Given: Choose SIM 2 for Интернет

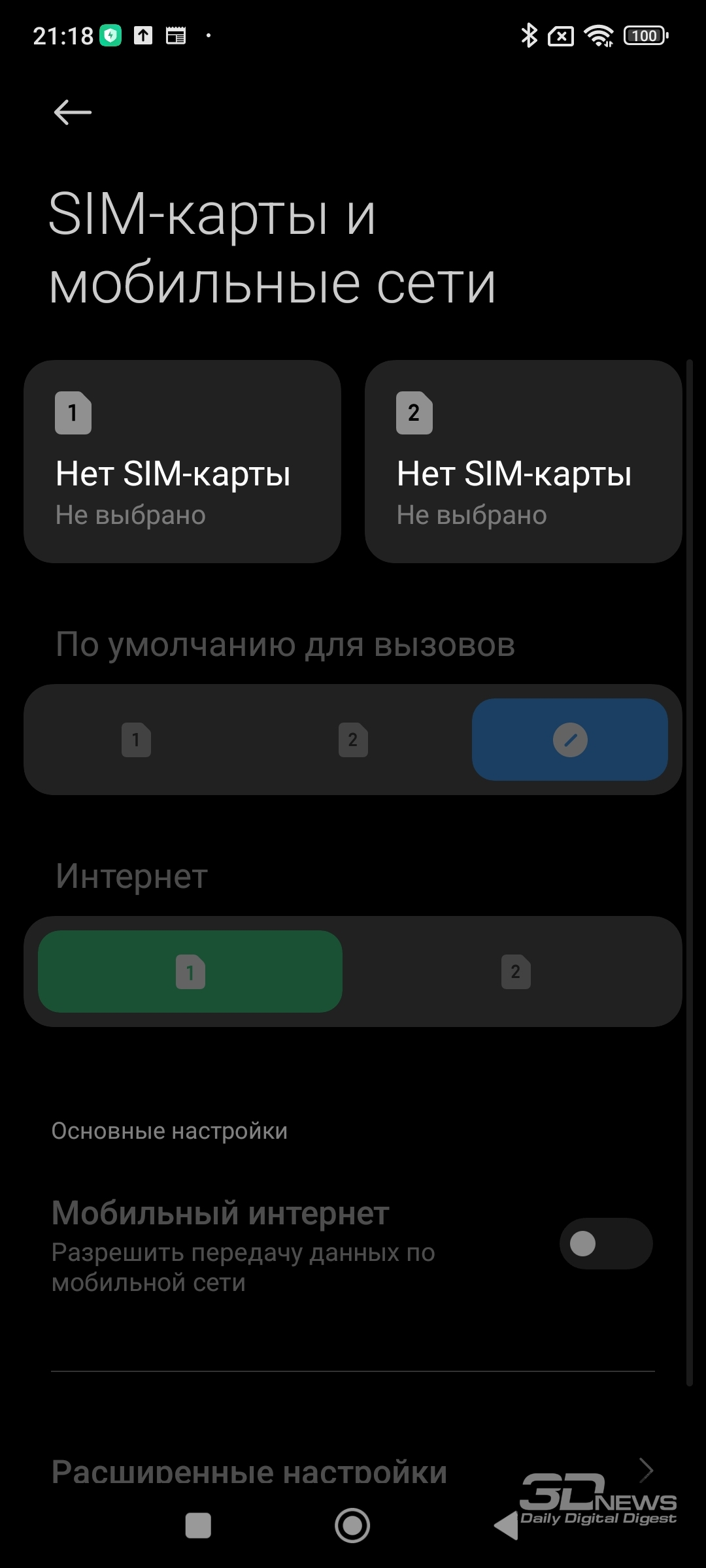Looking at the screenshot, I should point(516,972).
